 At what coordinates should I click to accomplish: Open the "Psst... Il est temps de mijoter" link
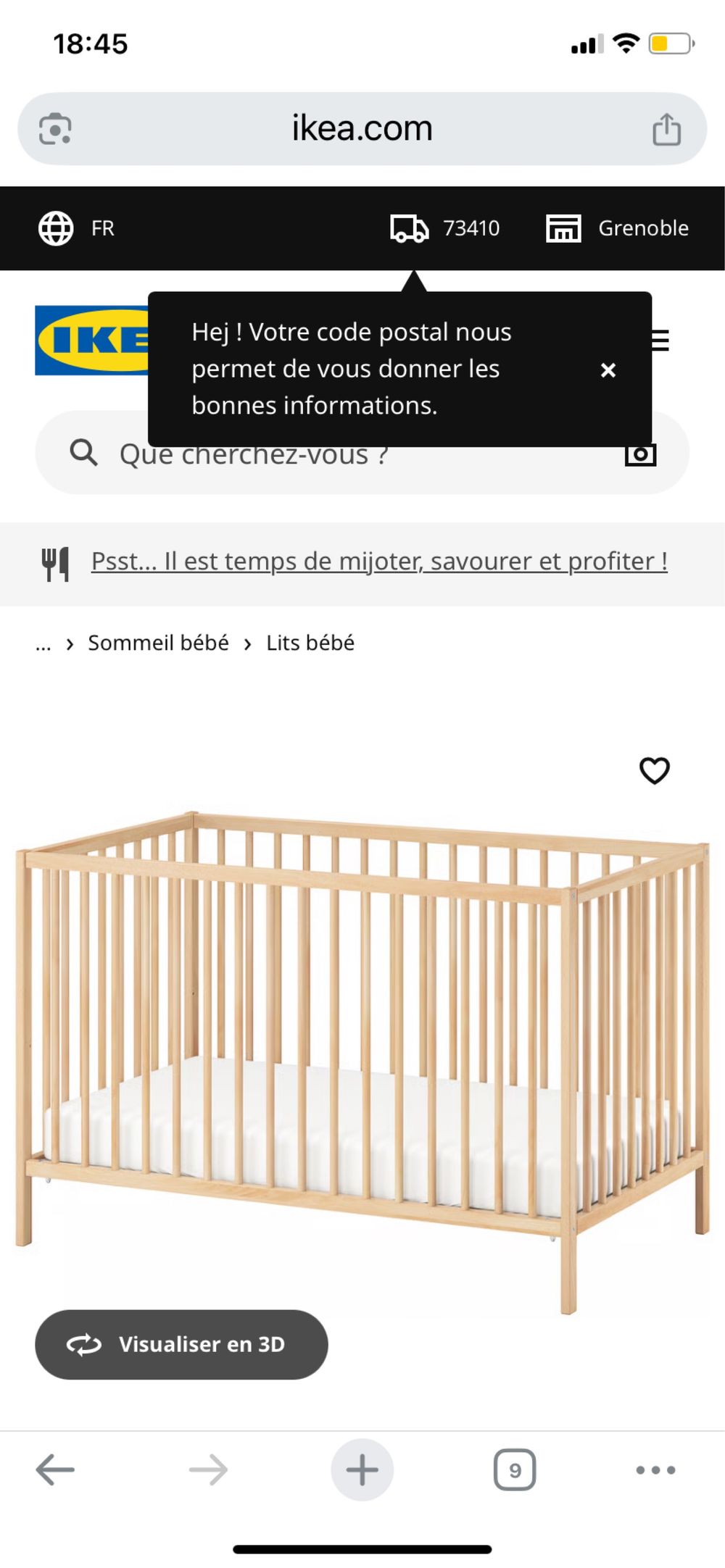click(x=379, y=562)
